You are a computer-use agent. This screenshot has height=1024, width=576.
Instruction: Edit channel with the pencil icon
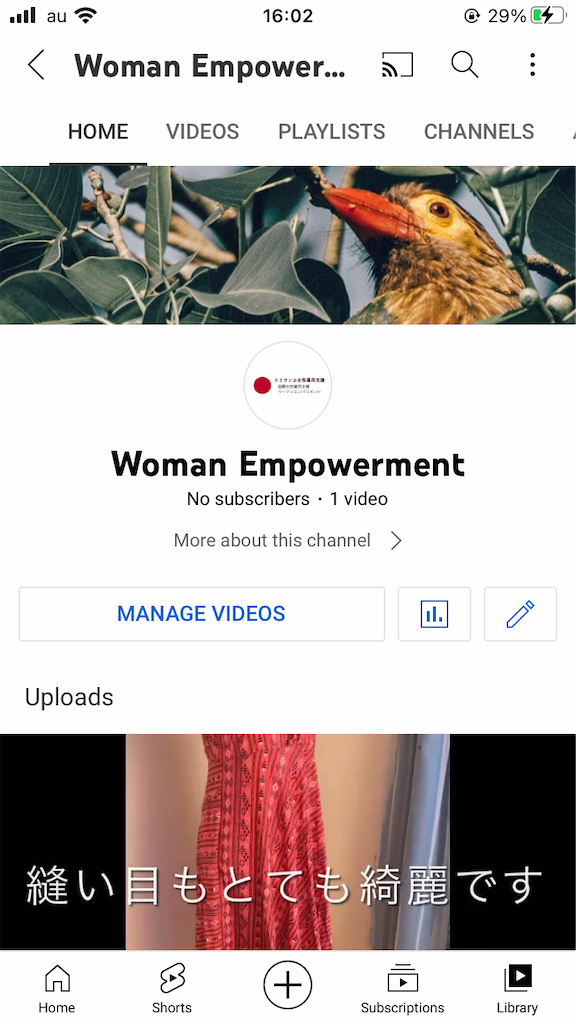(520, 614)
